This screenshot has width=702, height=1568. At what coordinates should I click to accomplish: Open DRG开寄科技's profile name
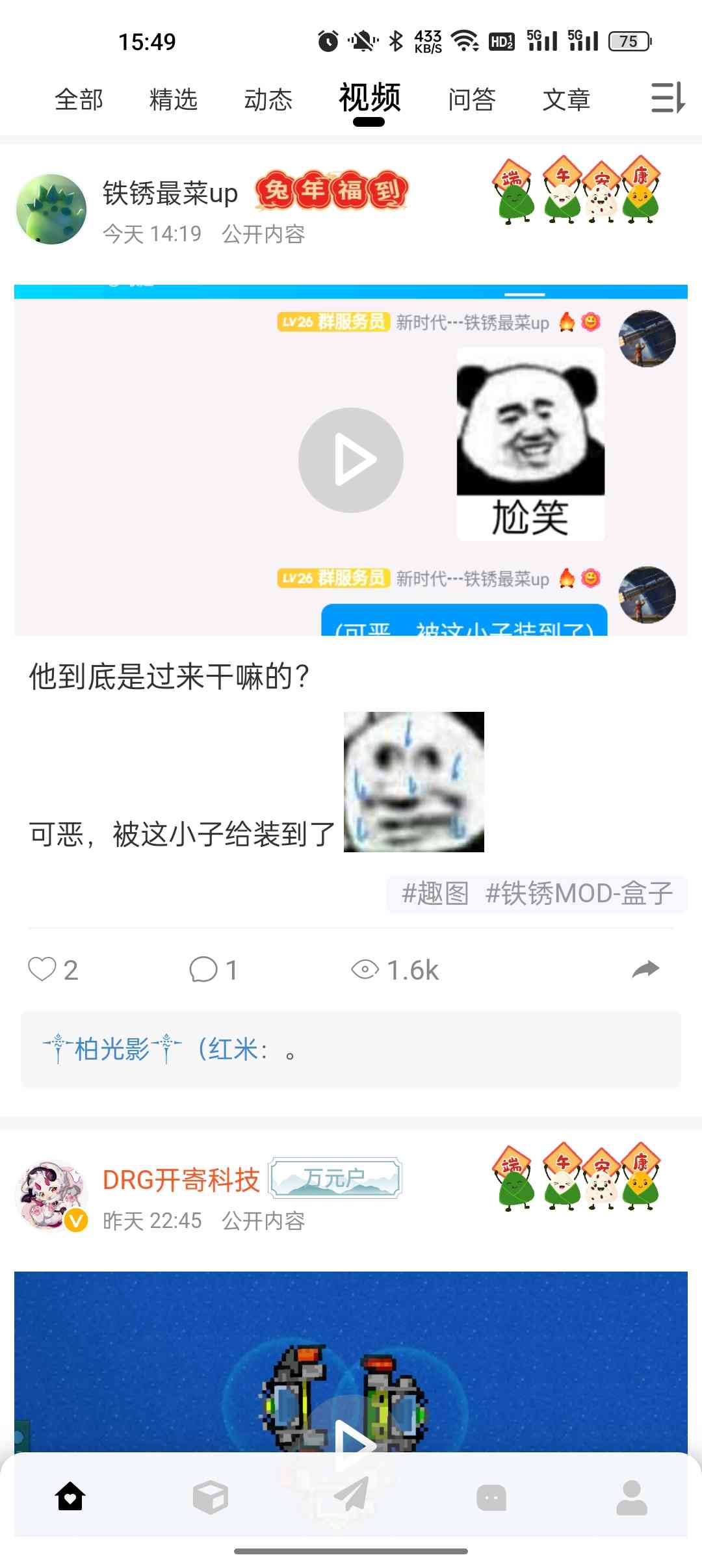tap(181, 1179)
